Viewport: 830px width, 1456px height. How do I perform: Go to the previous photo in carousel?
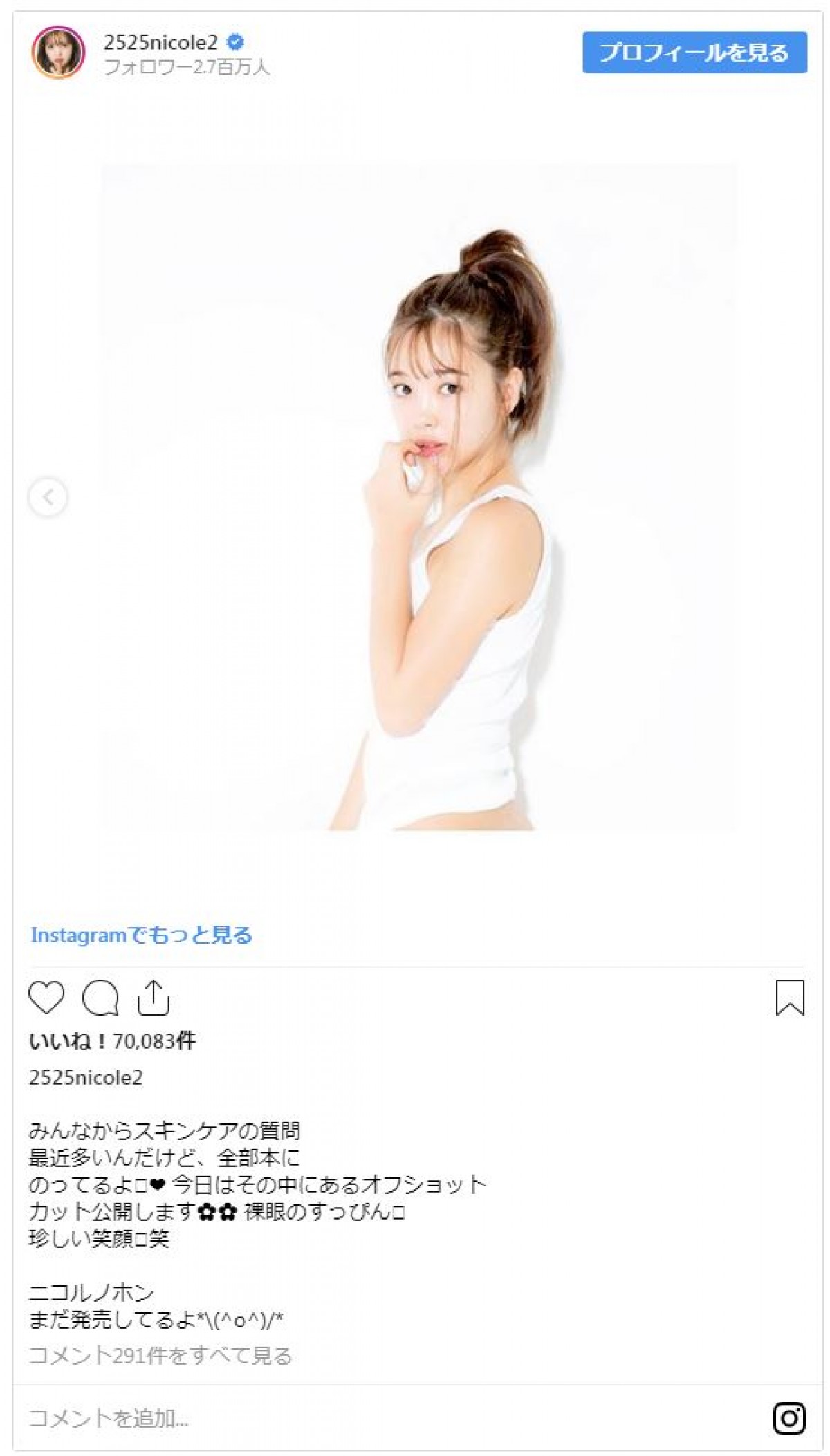48,497
